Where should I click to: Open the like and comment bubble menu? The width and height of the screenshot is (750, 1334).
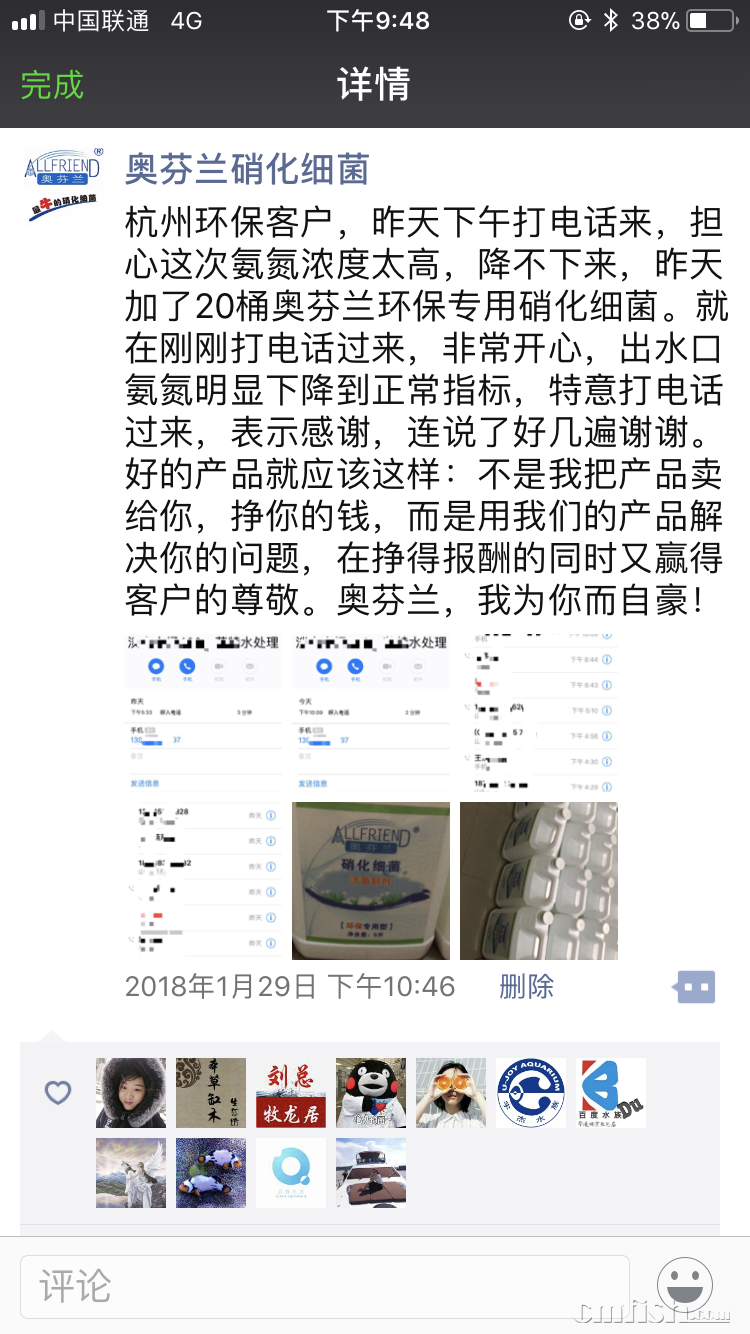(x=694, y=987)
